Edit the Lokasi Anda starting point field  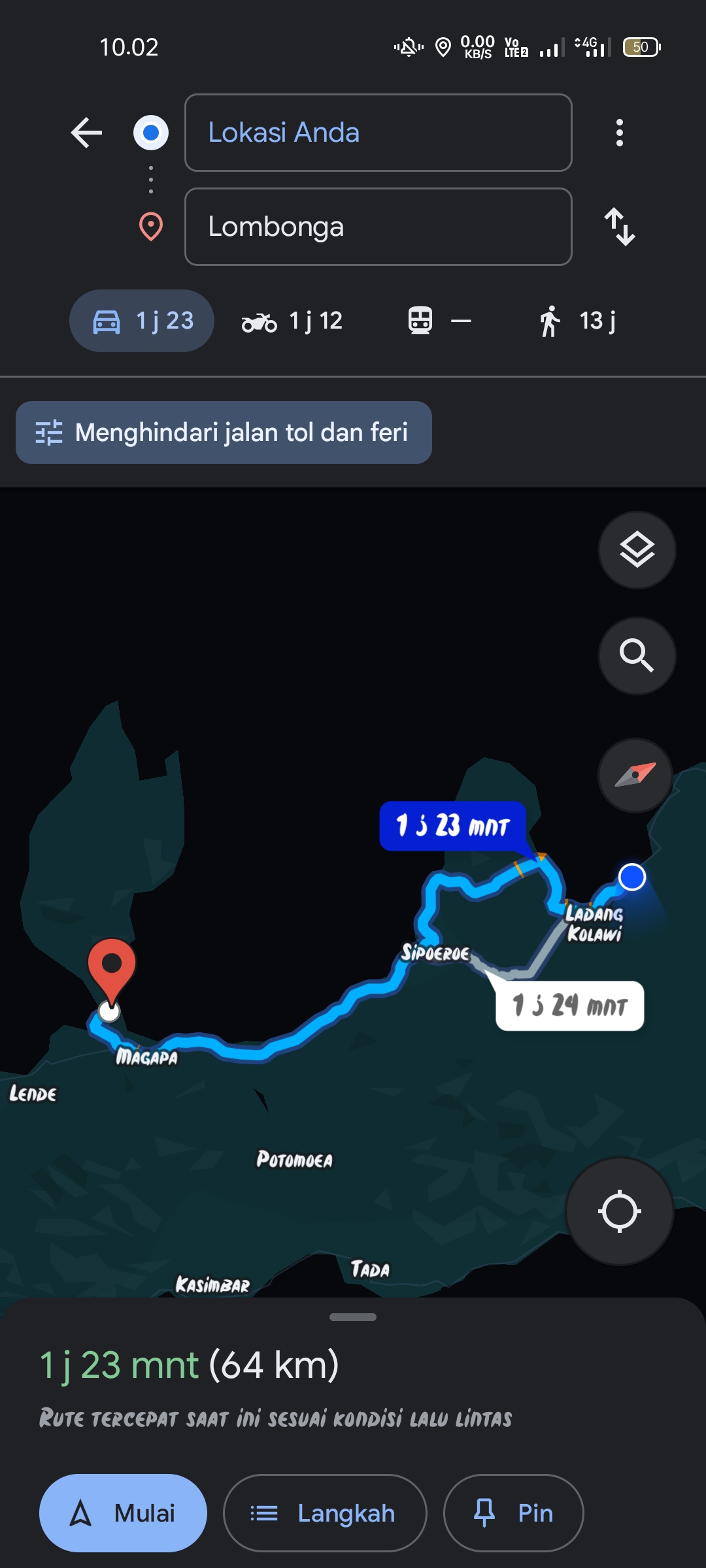(x=378, y=133)
